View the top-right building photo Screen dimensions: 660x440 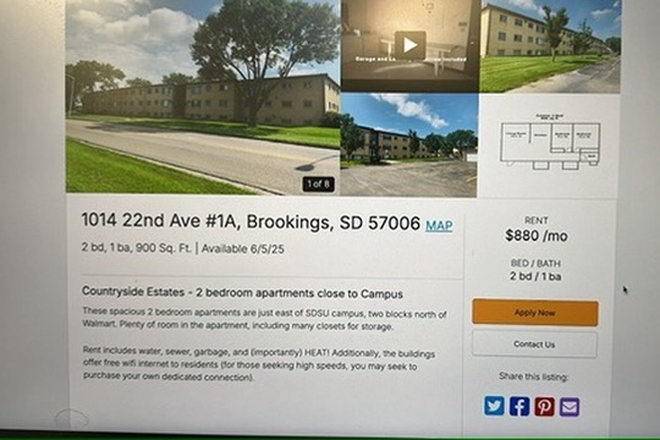[x=549, y=45]
